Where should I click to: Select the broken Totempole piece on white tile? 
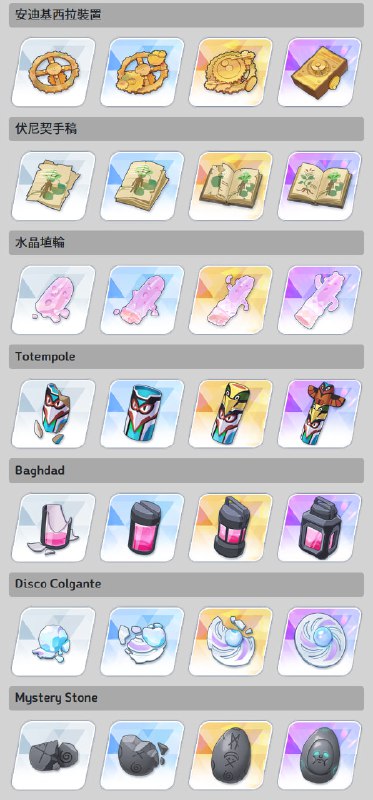53,413
